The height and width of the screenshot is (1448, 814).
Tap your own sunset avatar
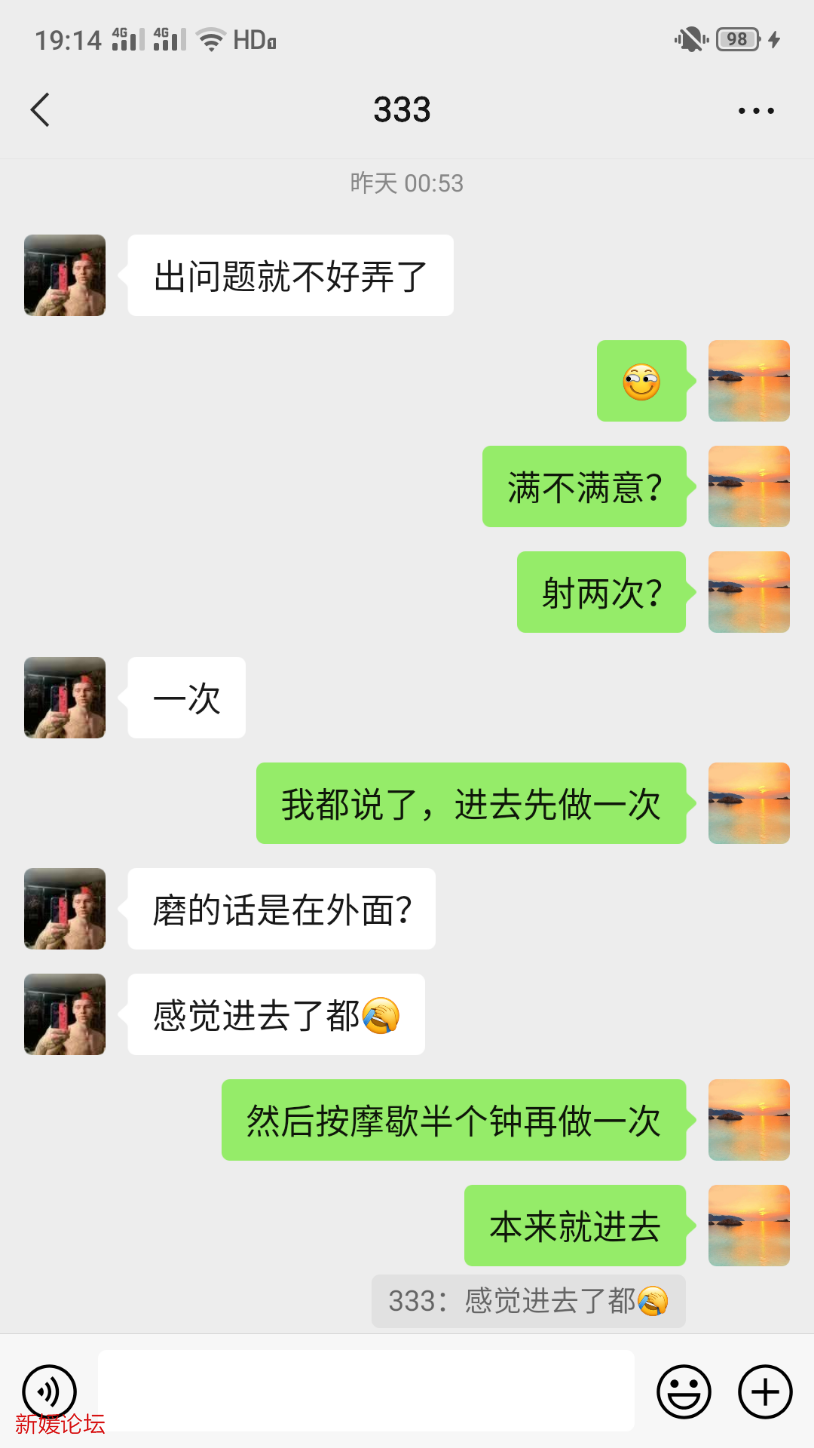(x=748, y=381)
